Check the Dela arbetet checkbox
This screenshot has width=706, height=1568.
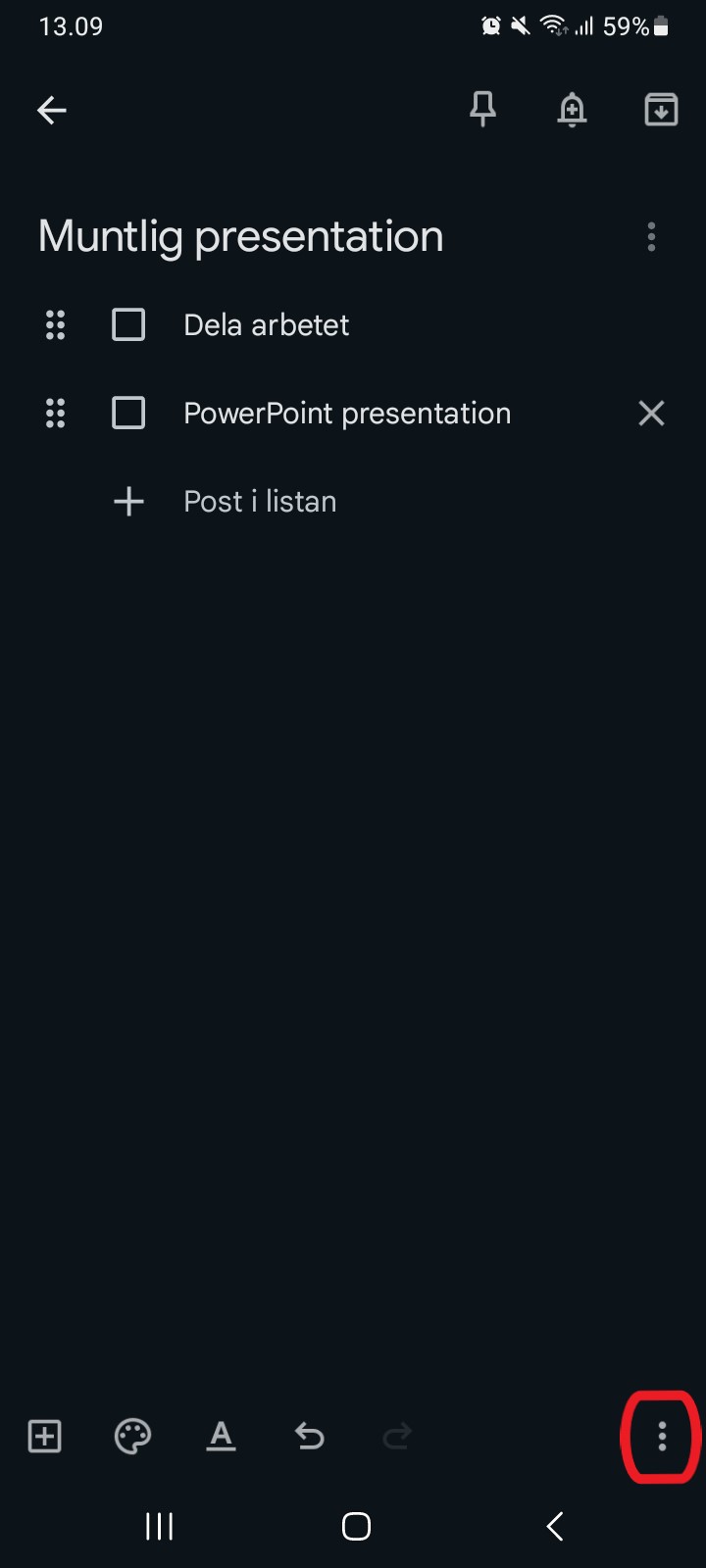pyautogui.click(x=128, y=324)
